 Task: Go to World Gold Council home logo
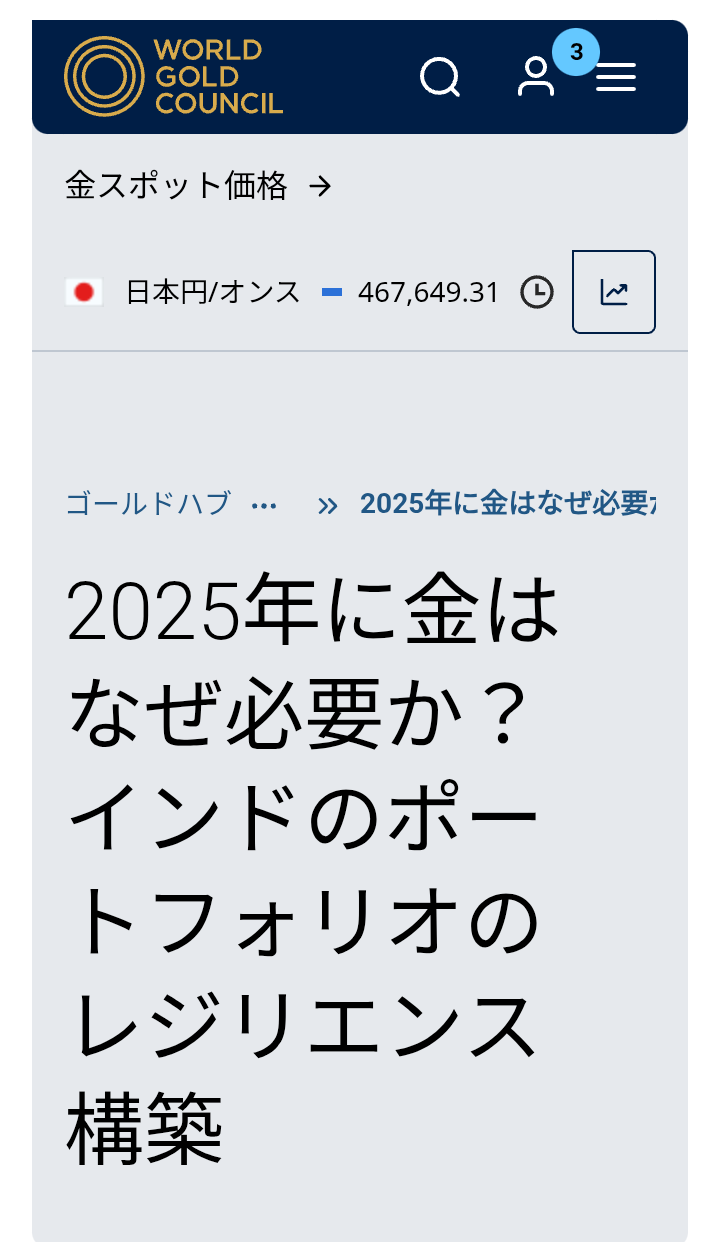[x=174, y=76]
